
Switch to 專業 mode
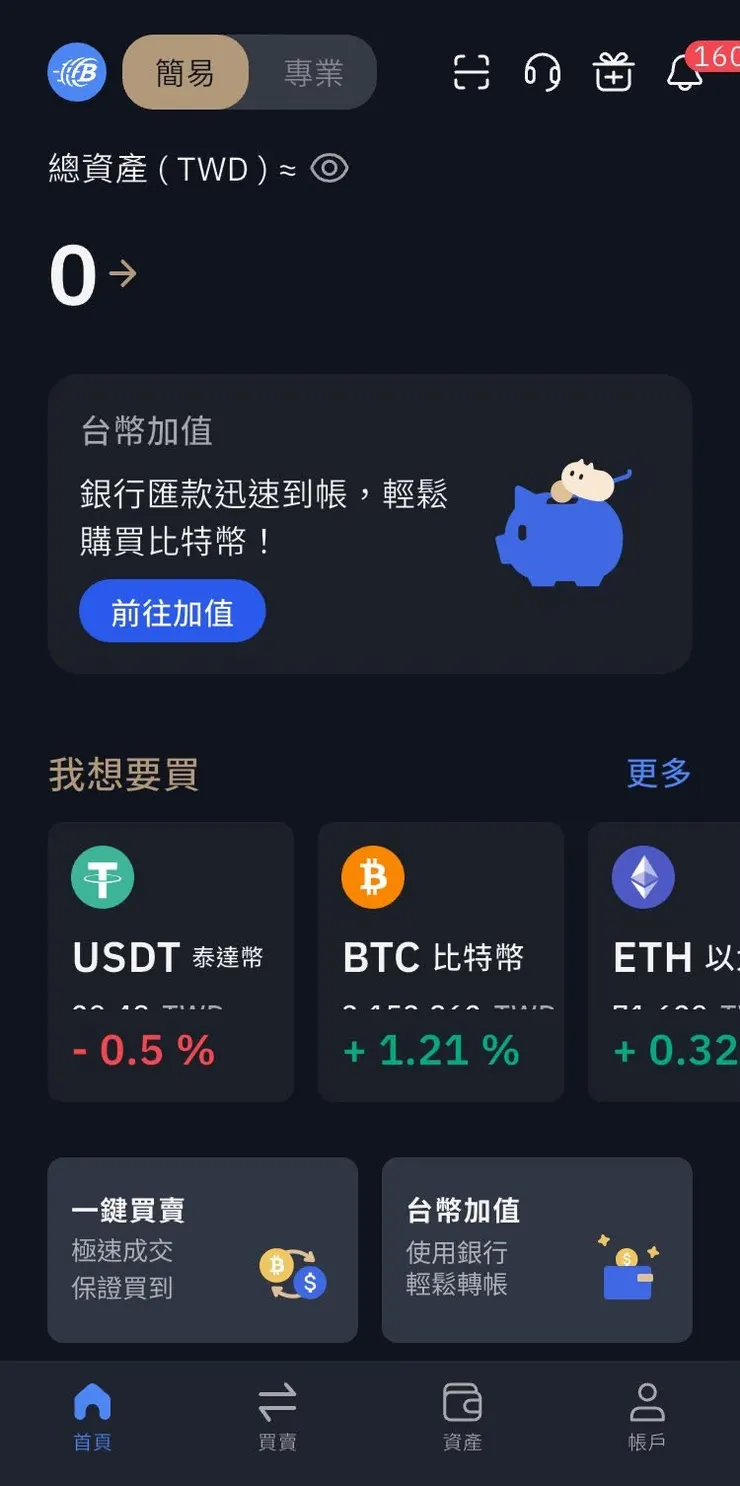[x=313, y=73]
